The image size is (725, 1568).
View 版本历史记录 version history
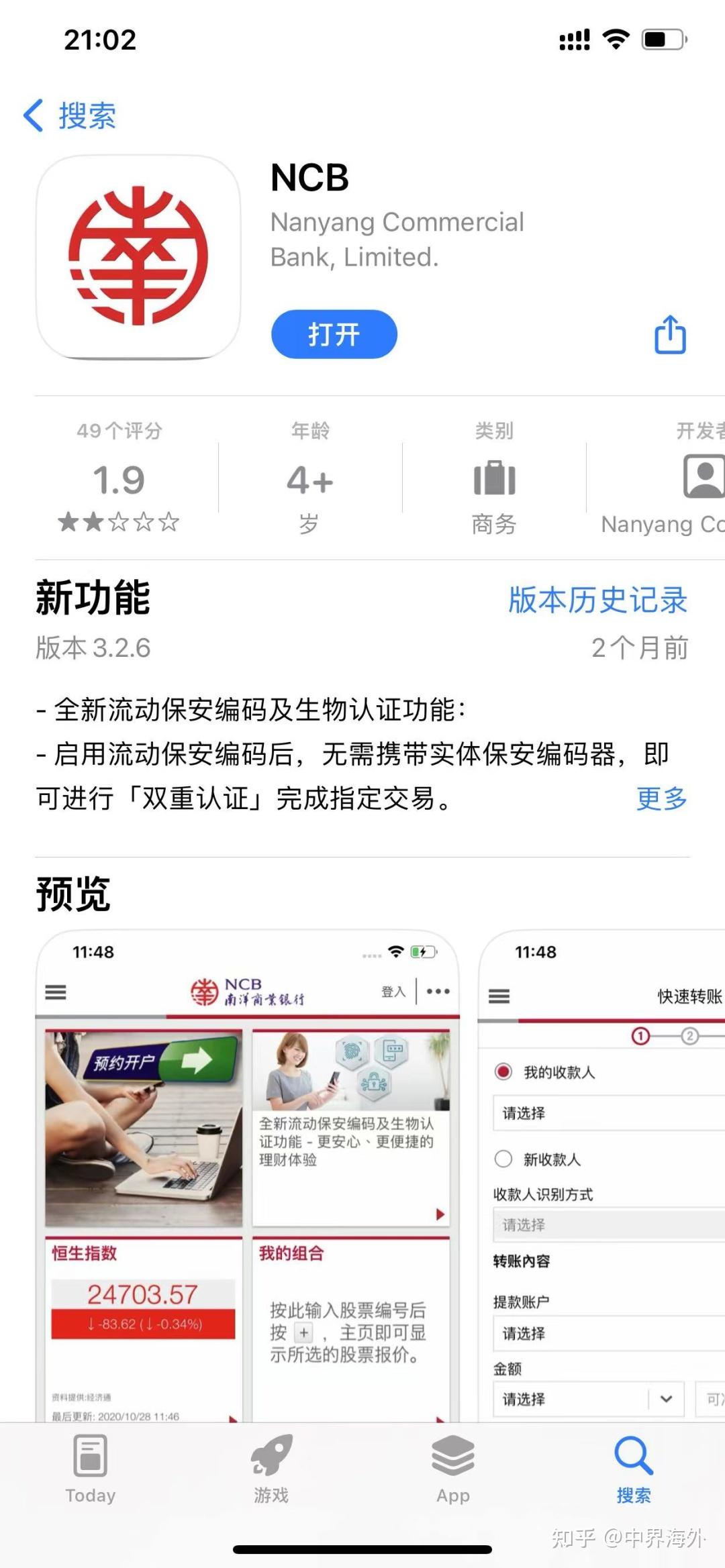click(x=596, y=600)
